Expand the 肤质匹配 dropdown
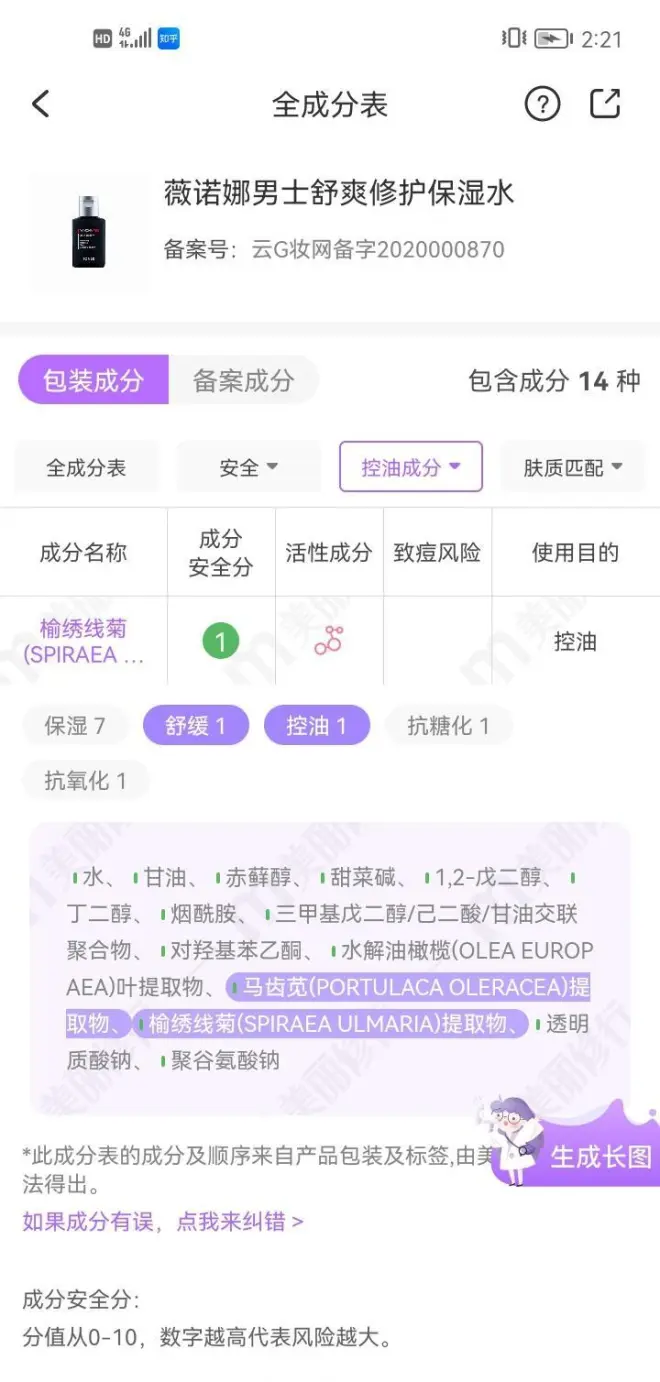660x1382 pixels. [x=572, y=467]
